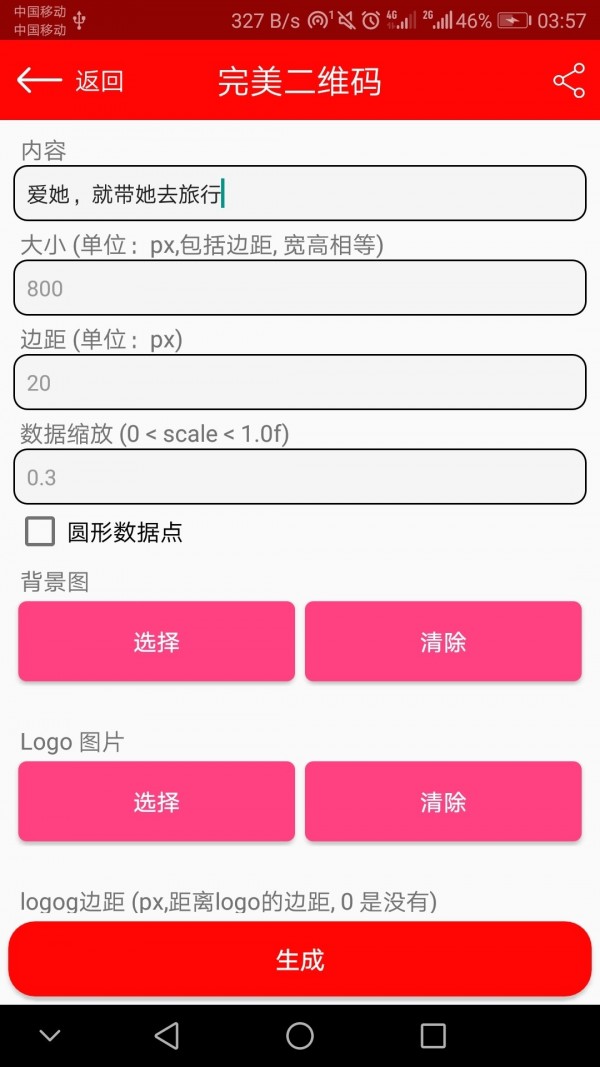Tap 选择 under Logo 图片

[156, 801]
